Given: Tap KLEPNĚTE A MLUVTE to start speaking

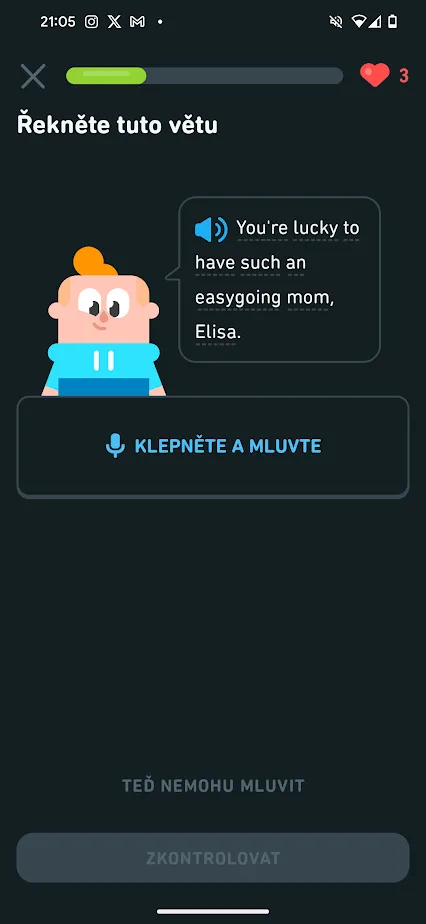Looking at the screenshot, I should point(213,446).
